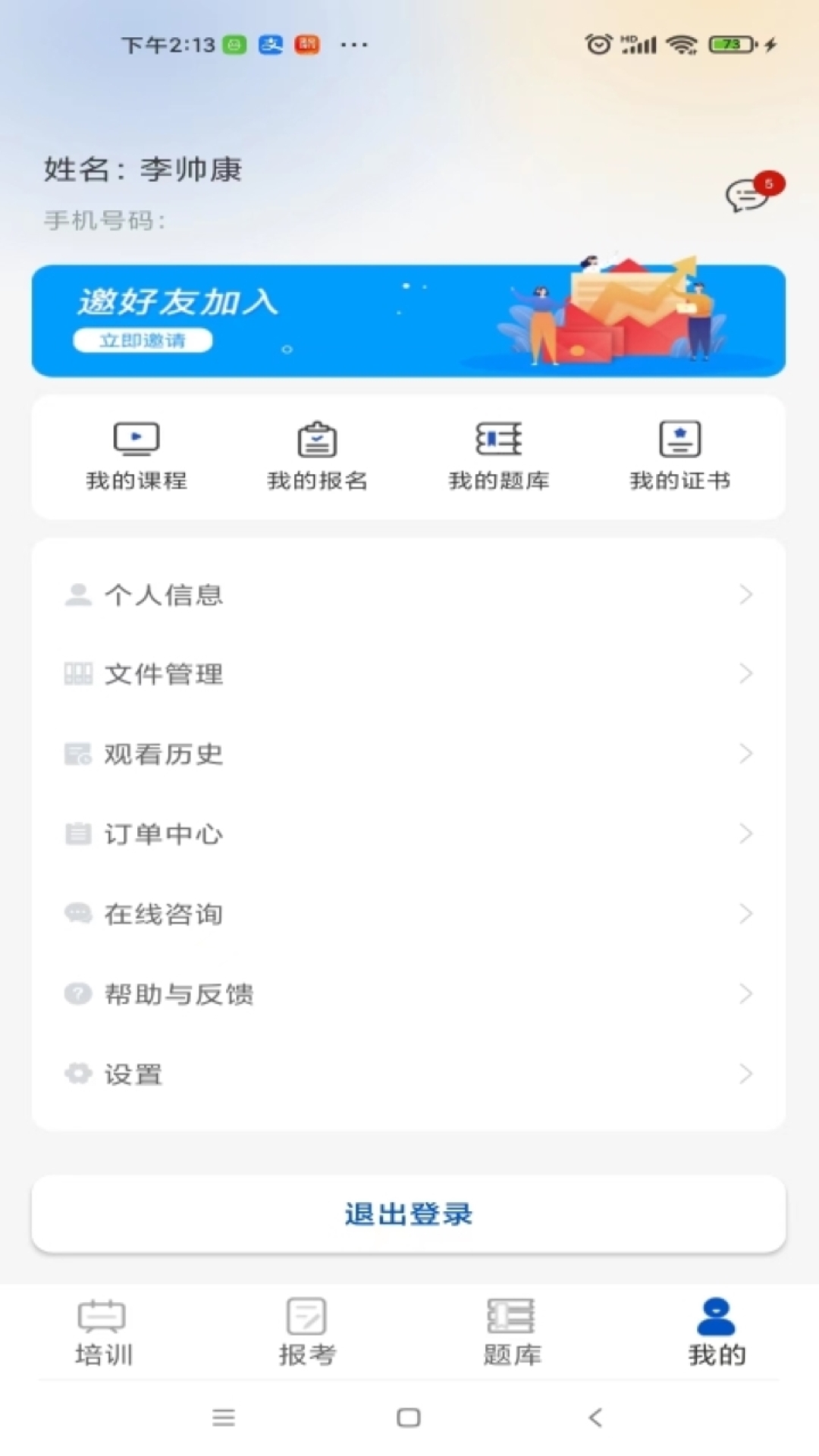This screenshot has width=819, height=1456.
Task: Expand 文件管理 via its chevron
Action: (x=746, y=674)
